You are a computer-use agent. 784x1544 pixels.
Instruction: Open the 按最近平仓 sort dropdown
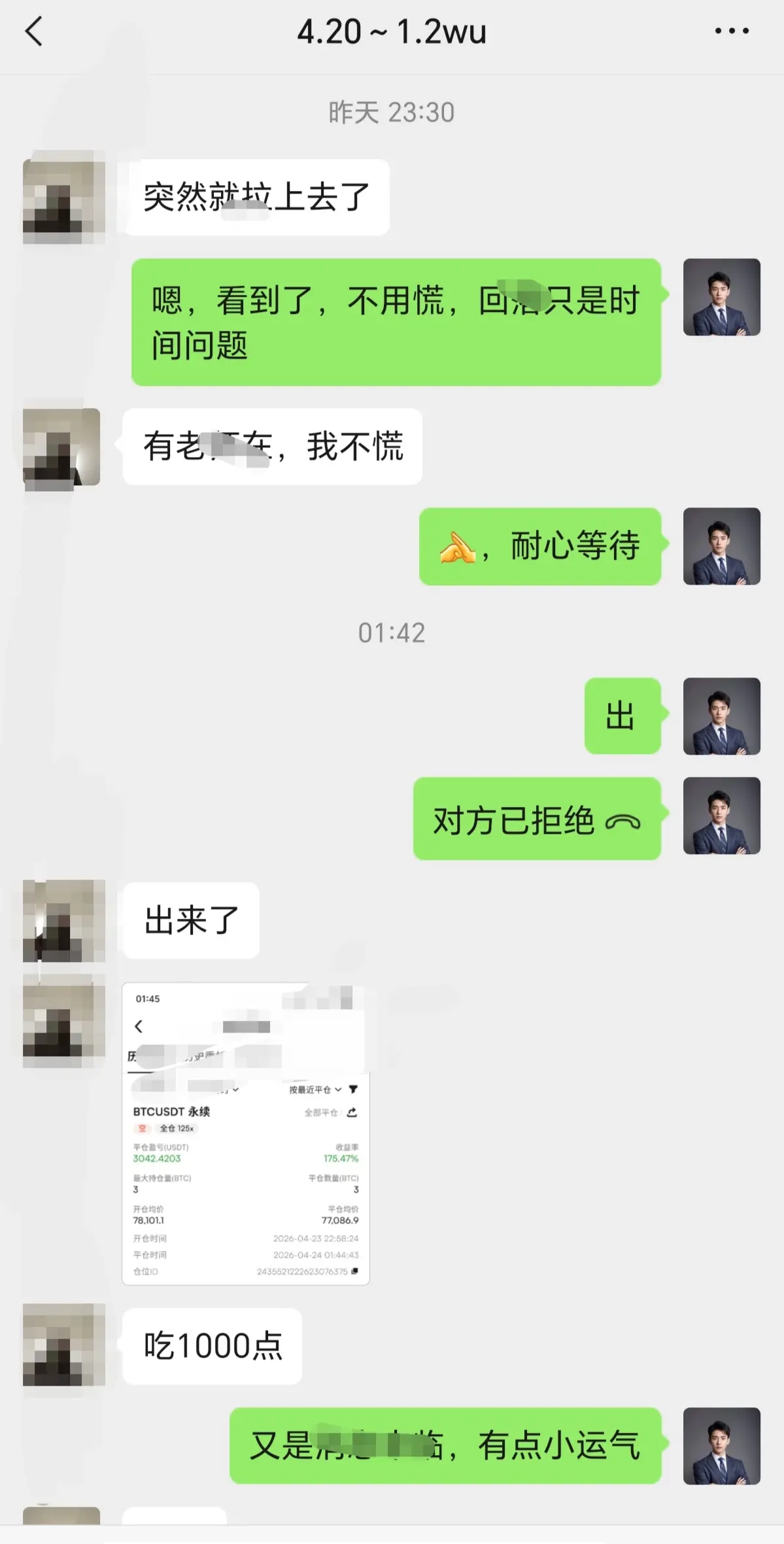[314, 1089]
